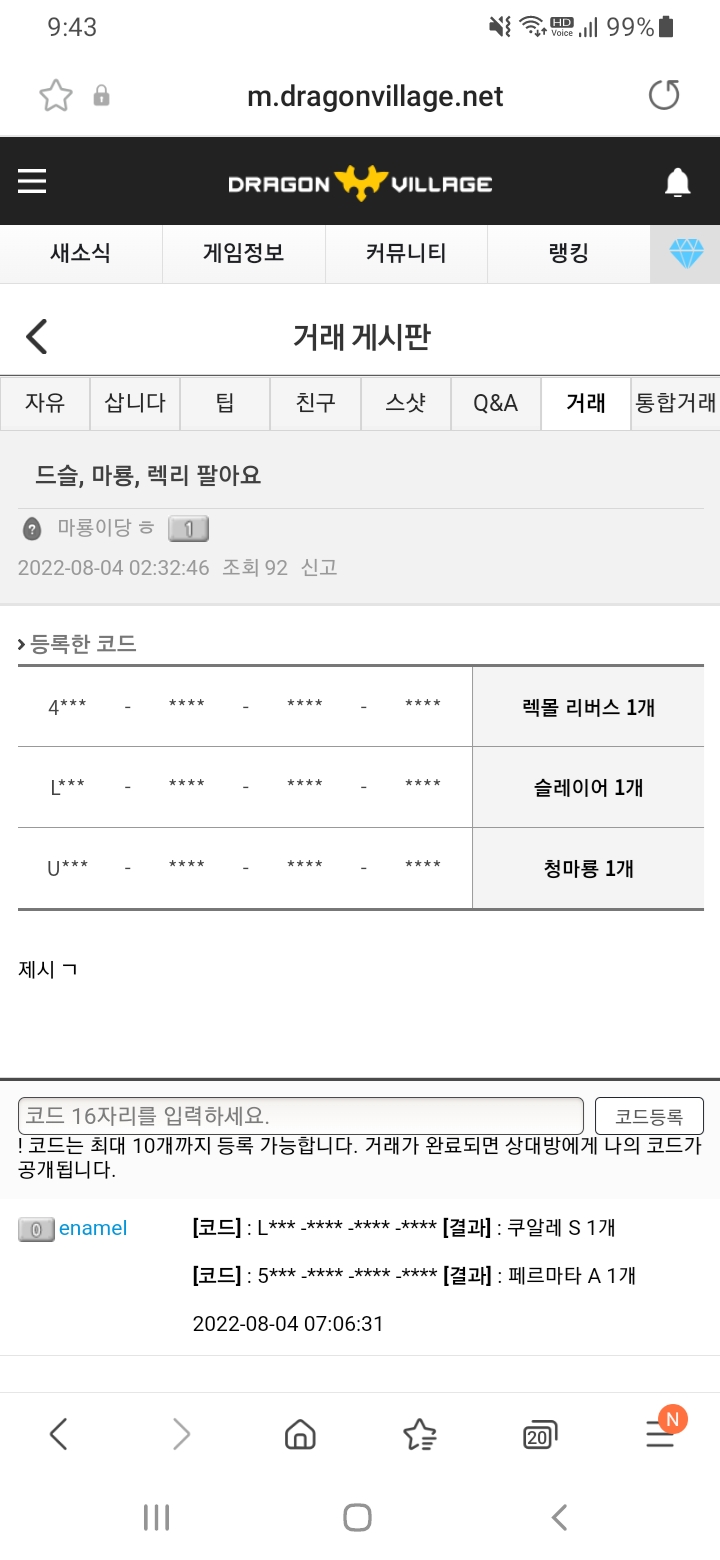
Task: Switch to the Q&A board tab
Action: [496, 403]
